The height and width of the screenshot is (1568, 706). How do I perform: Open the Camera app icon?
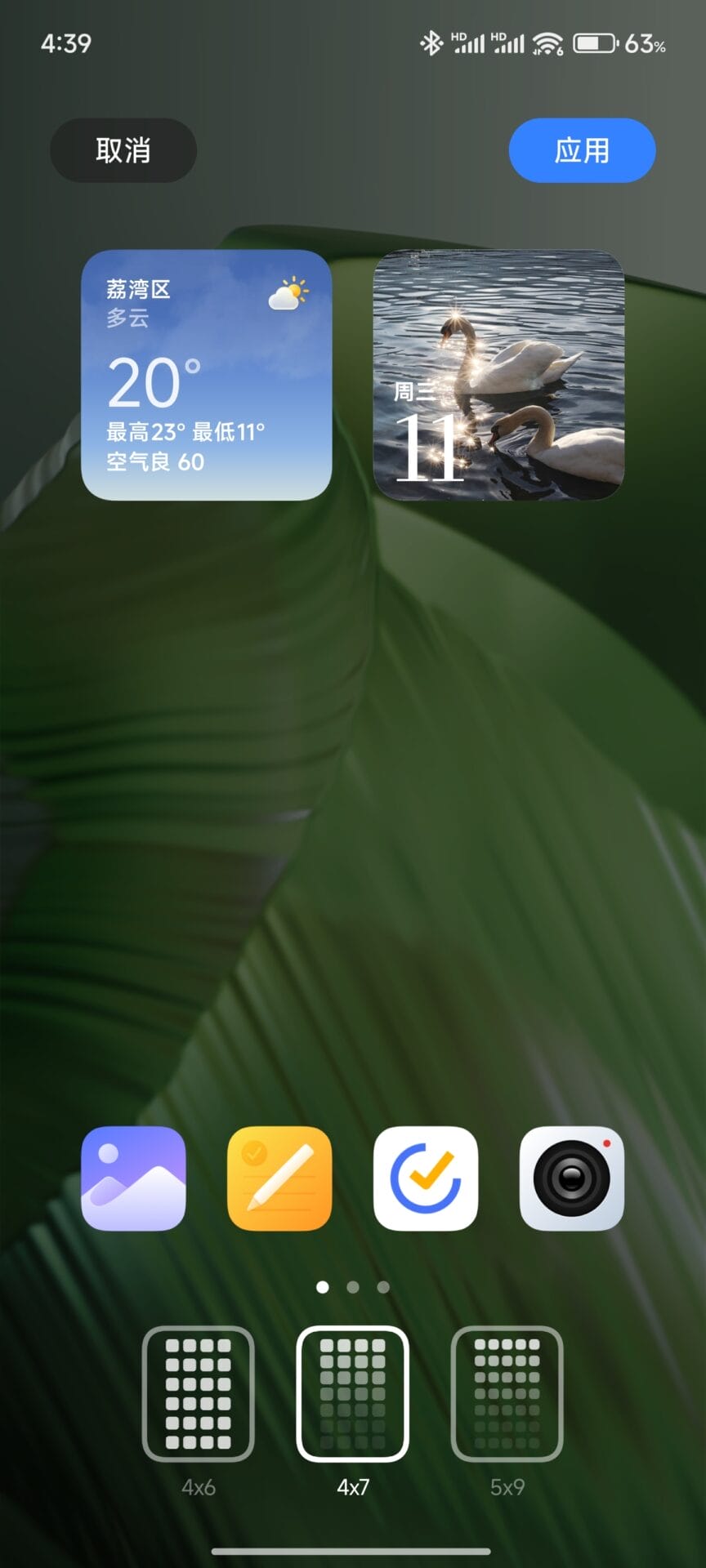571,1178
